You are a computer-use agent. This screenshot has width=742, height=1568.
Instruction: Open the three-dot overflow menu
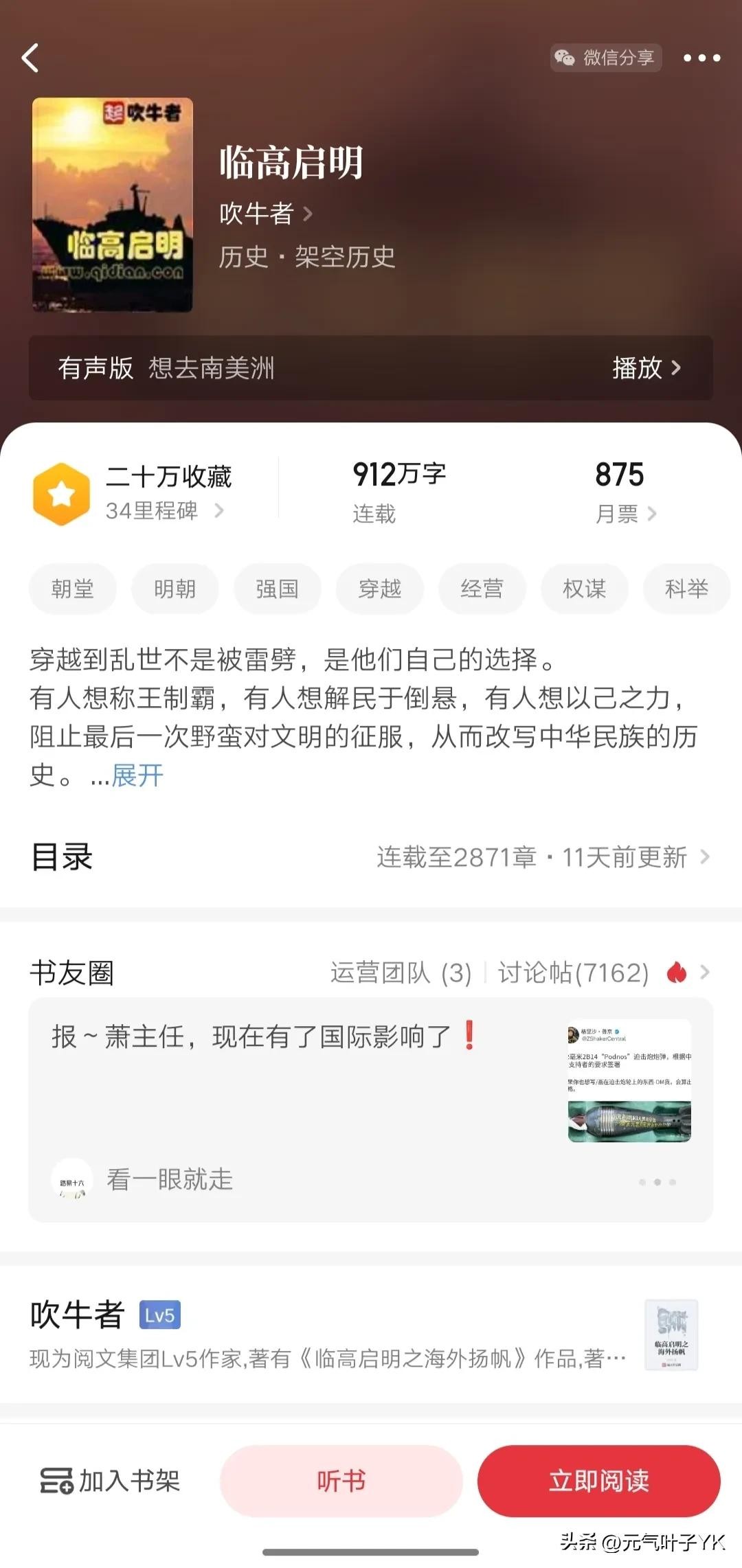(701, 58)
